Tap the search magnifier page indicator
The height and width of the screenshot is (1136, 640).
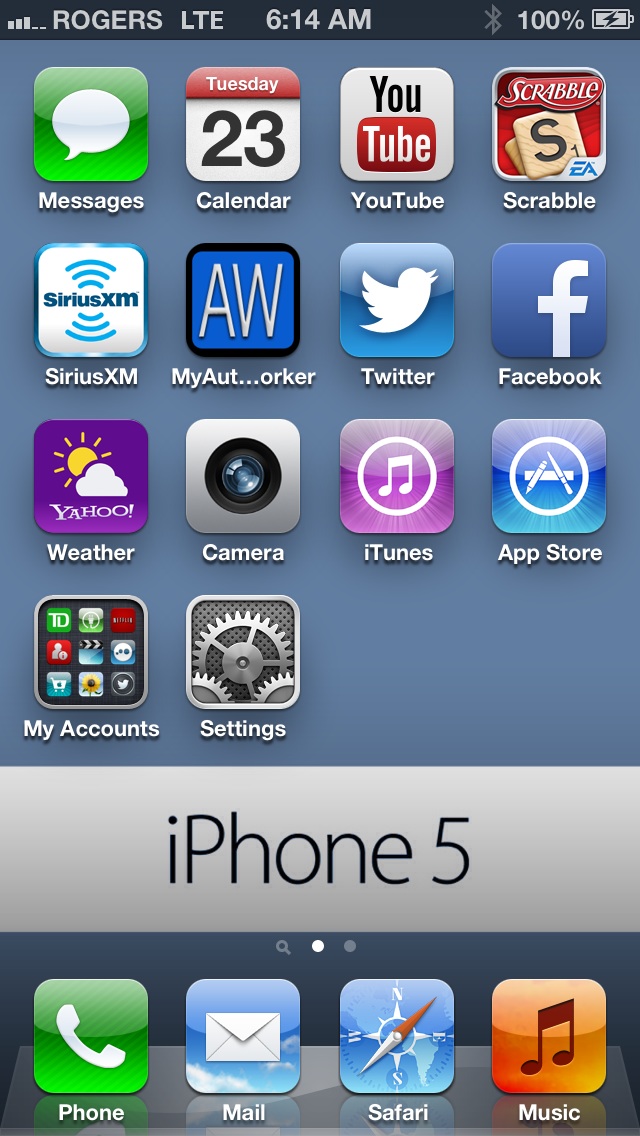point(283,946)
